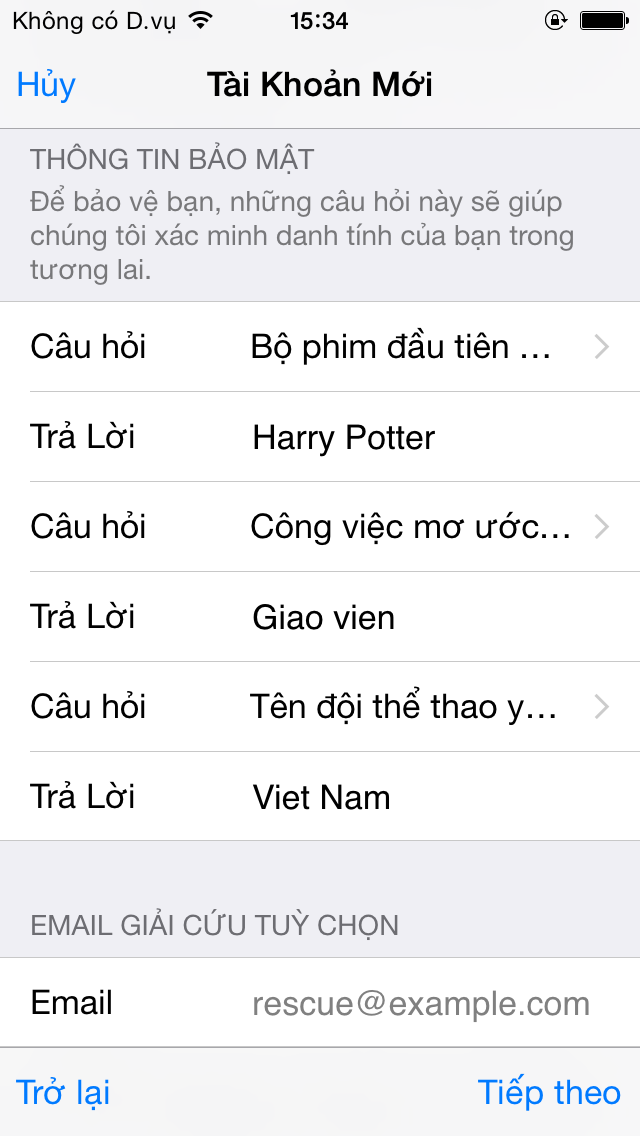Screen dimensions: 640x1136
Task: Go back with Trở lại
Action: pos(64,1092)
